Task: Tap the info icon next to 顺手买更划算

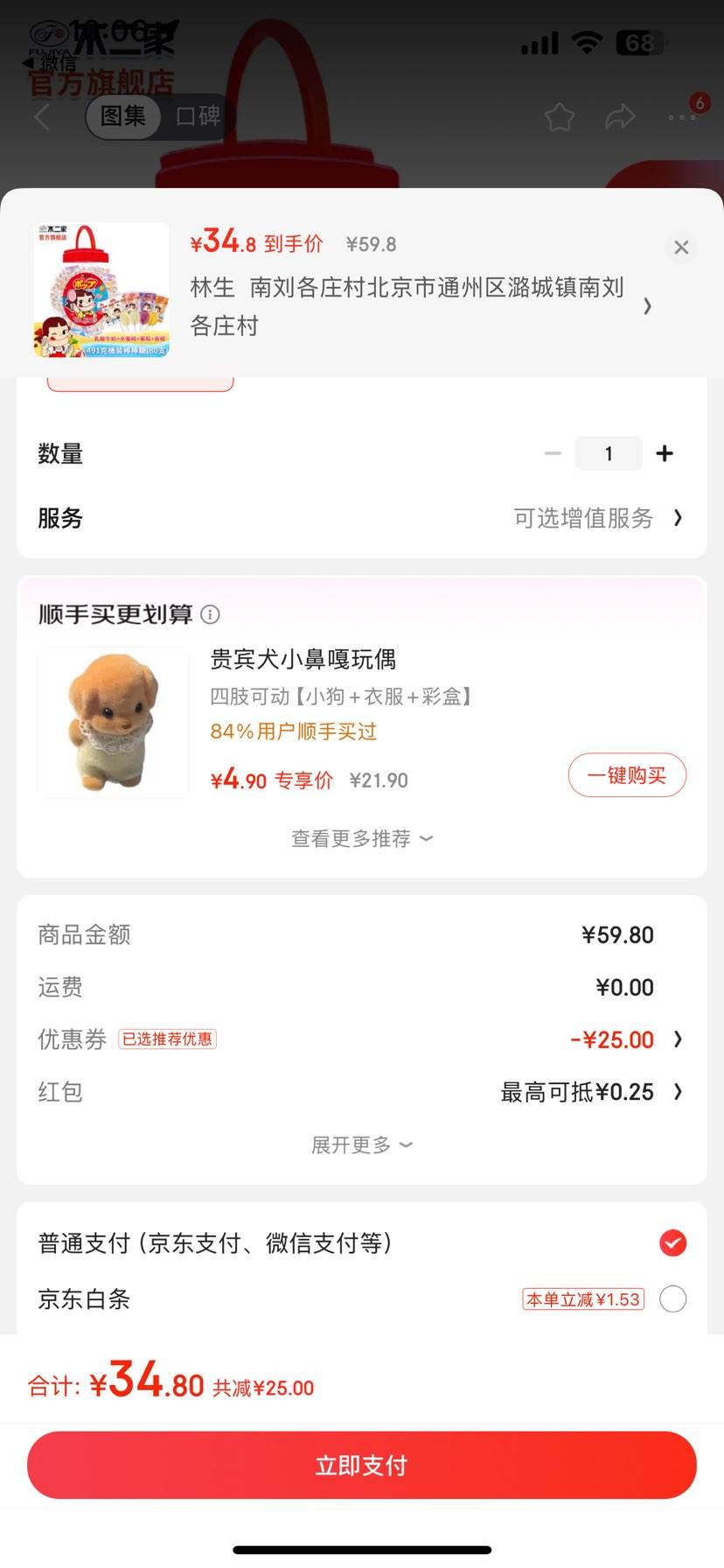Action: tap(210, 615)
